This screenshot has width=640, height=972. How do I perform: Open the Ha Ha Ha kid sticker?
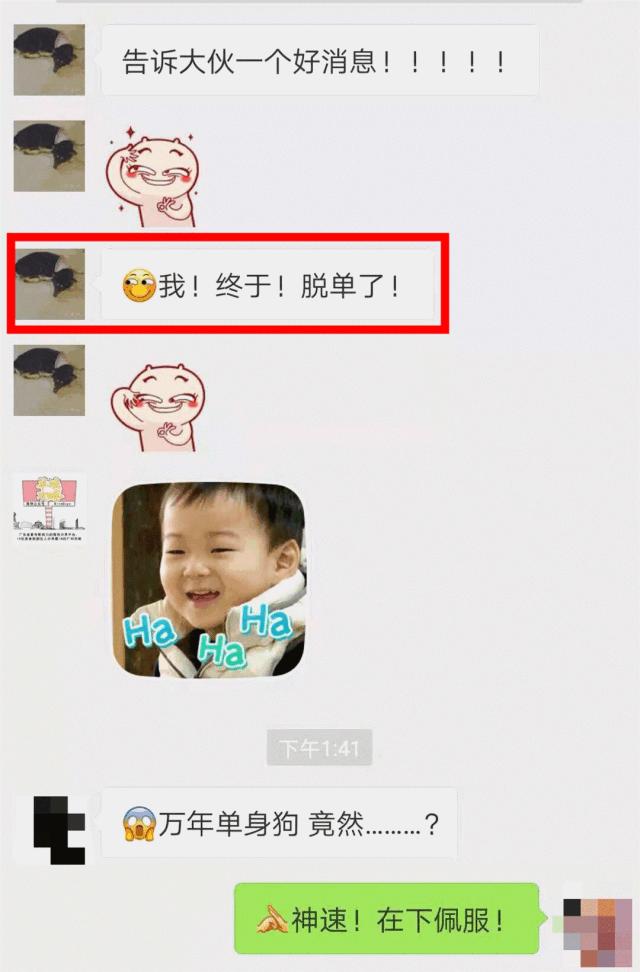click(x=208, y=578)
